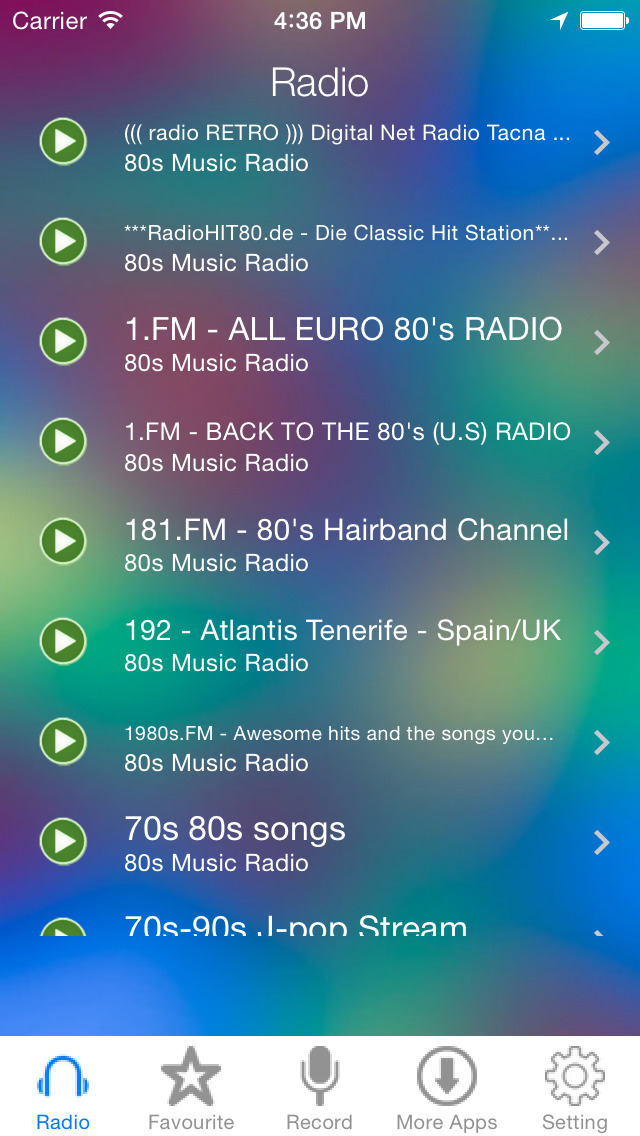640x1136 pixels.
Task: Open 192 Atlantis Tenerife Spain/UK station
Action: (342, 644)
